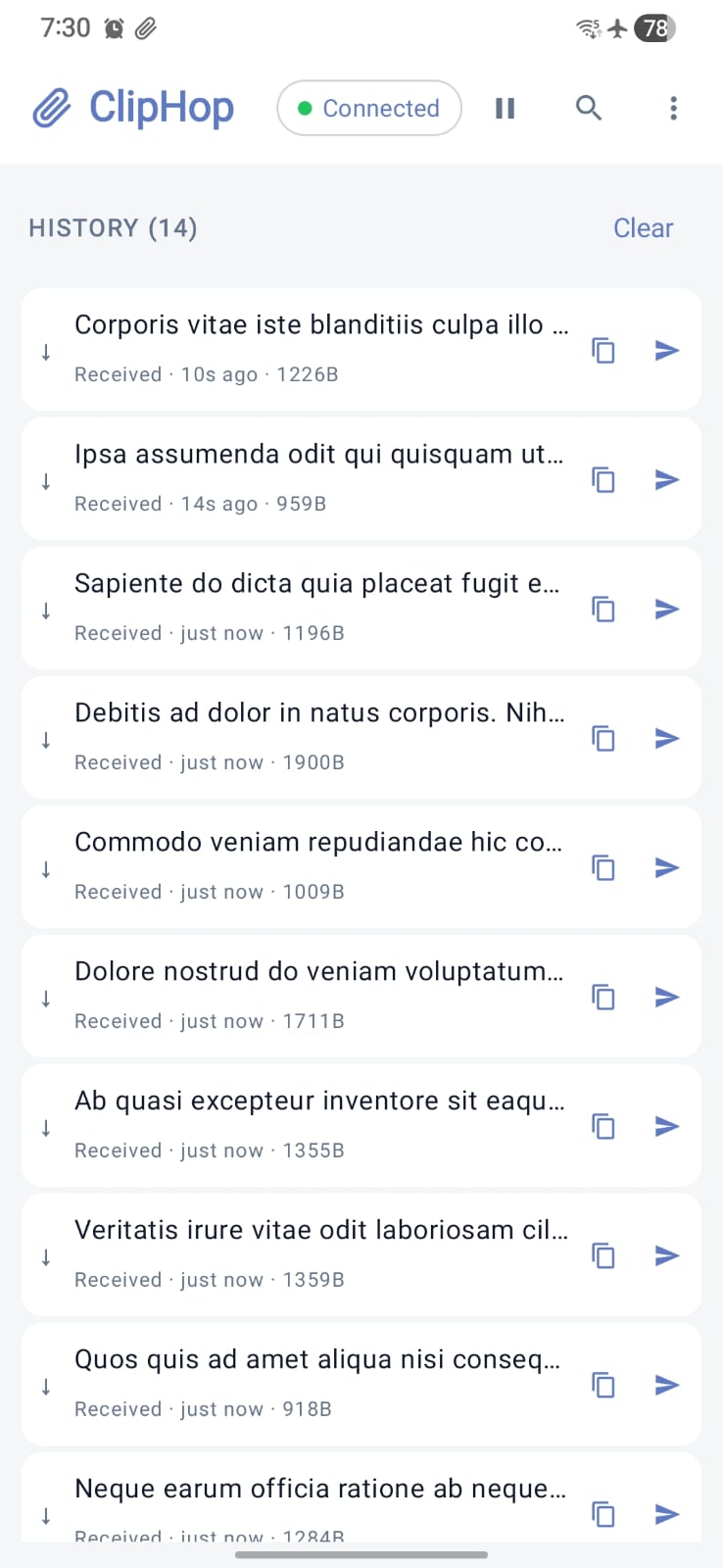Select the pause icon in the top bar

tap(505, 108)
